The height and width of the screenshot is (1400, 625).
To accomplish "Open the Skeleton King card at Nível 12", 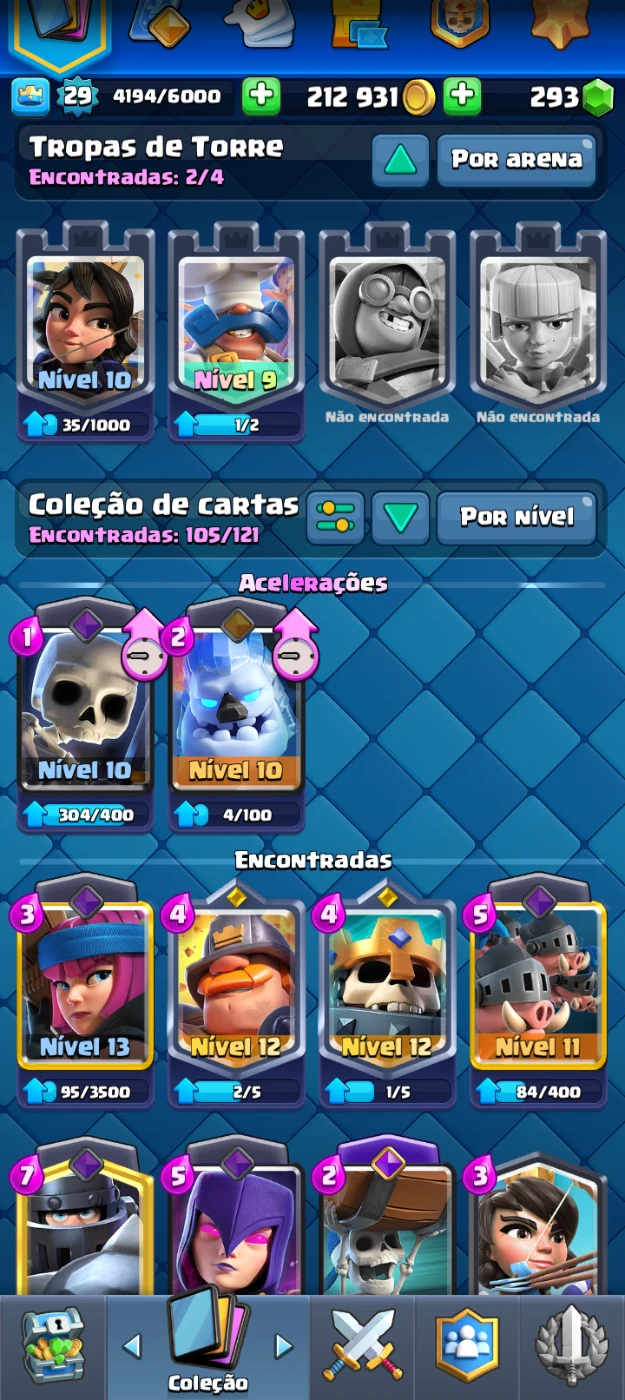I will click(387, 985).
